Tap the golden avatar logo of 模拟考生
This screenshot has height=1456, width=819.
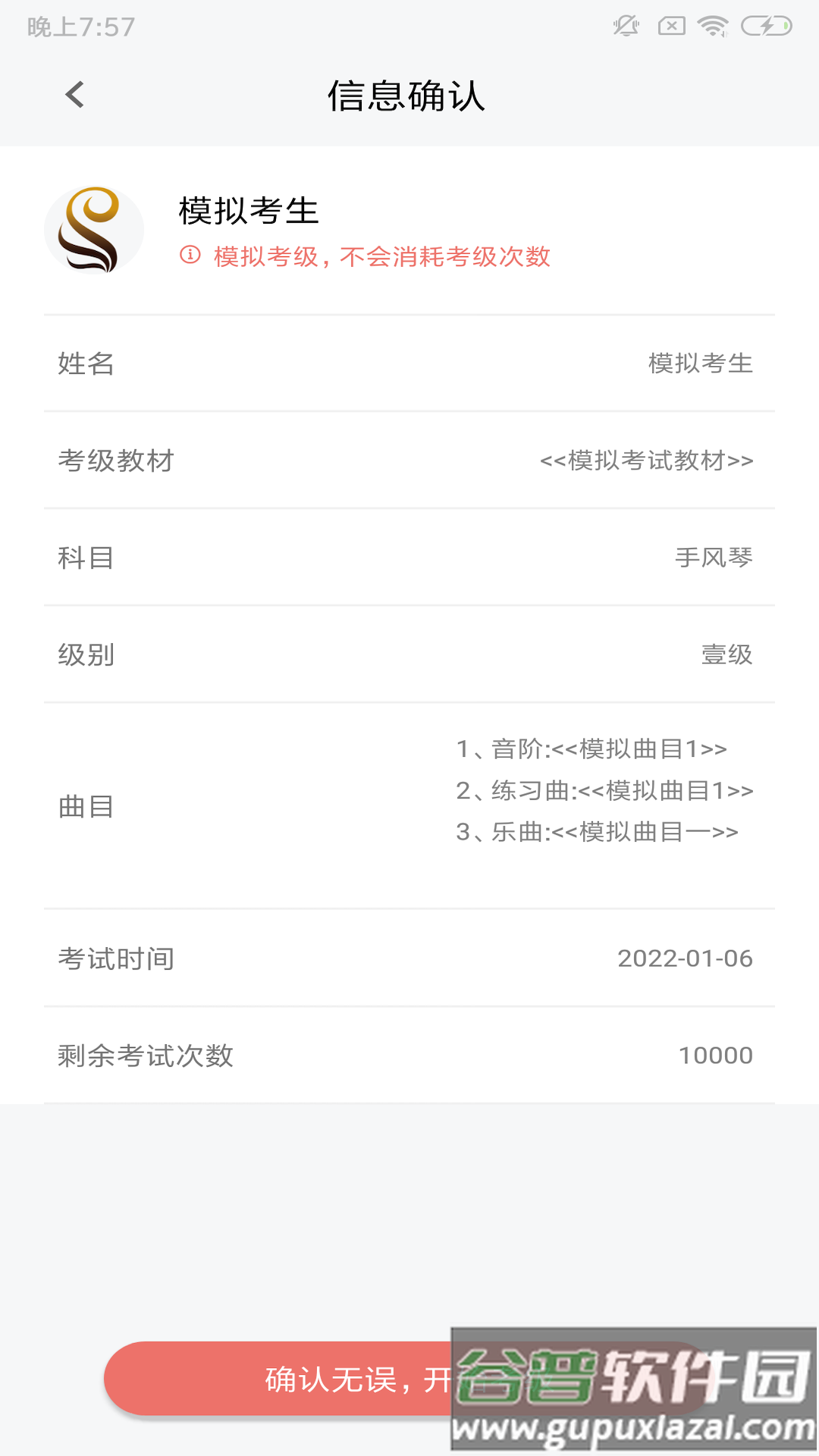point(93,228)
